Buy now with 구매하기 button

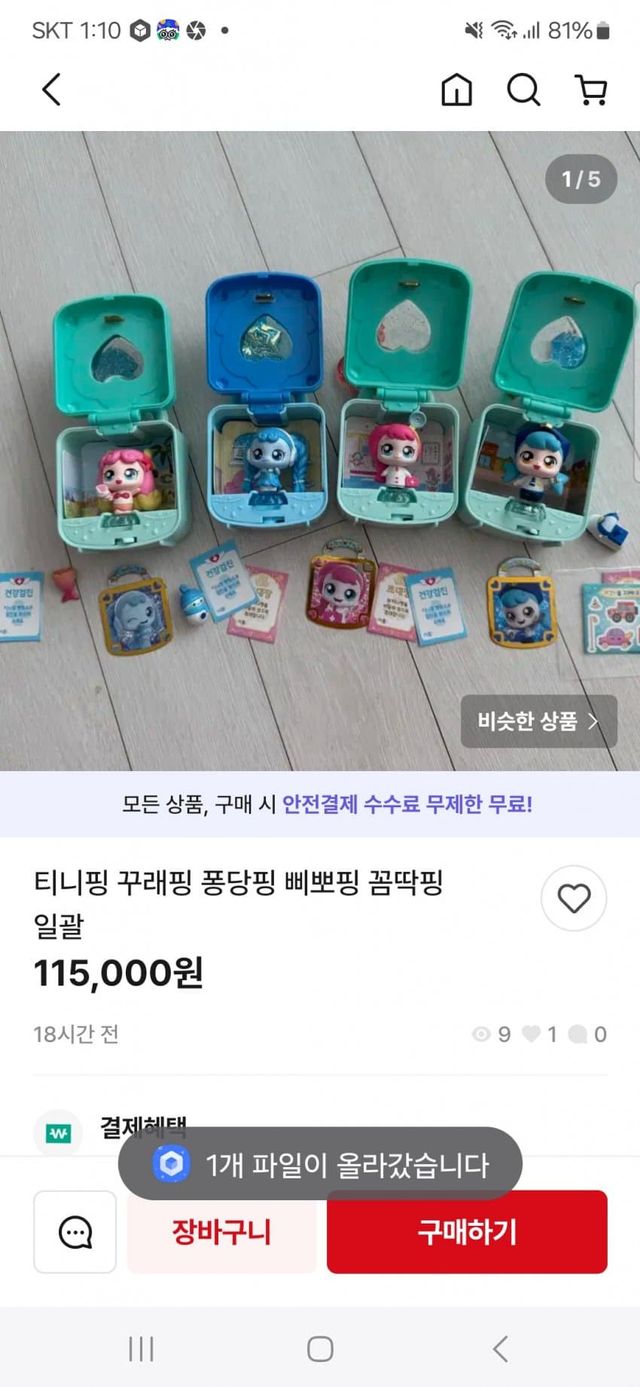click(467, 1231)
